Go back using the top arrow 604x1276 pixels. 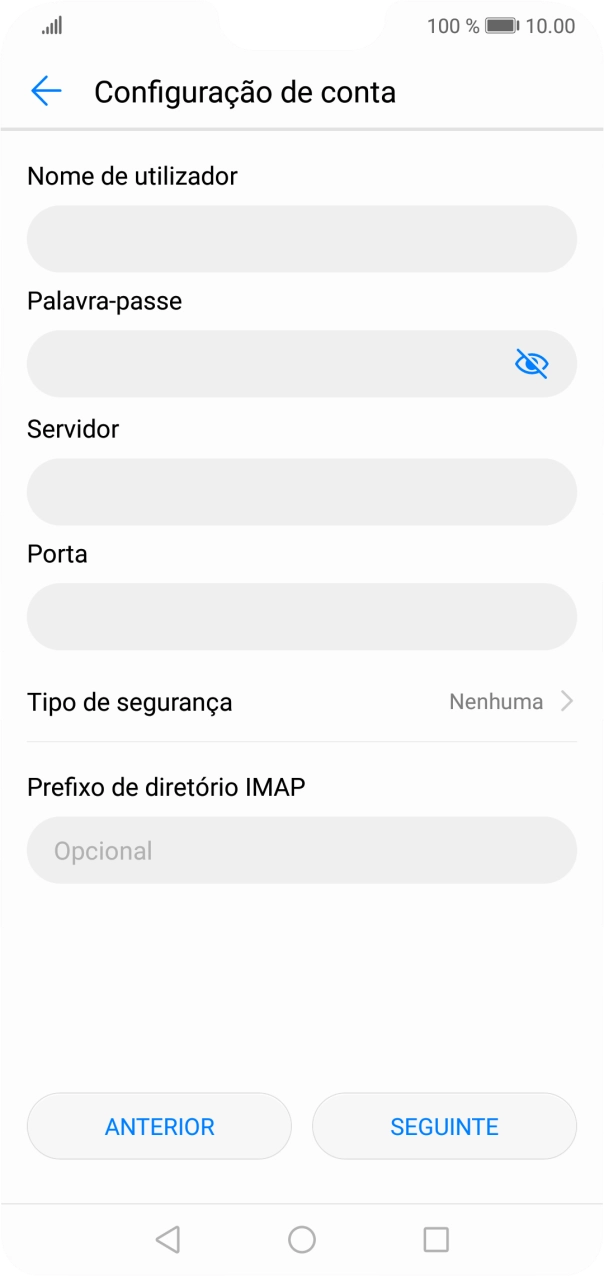[x=46, y=92]
